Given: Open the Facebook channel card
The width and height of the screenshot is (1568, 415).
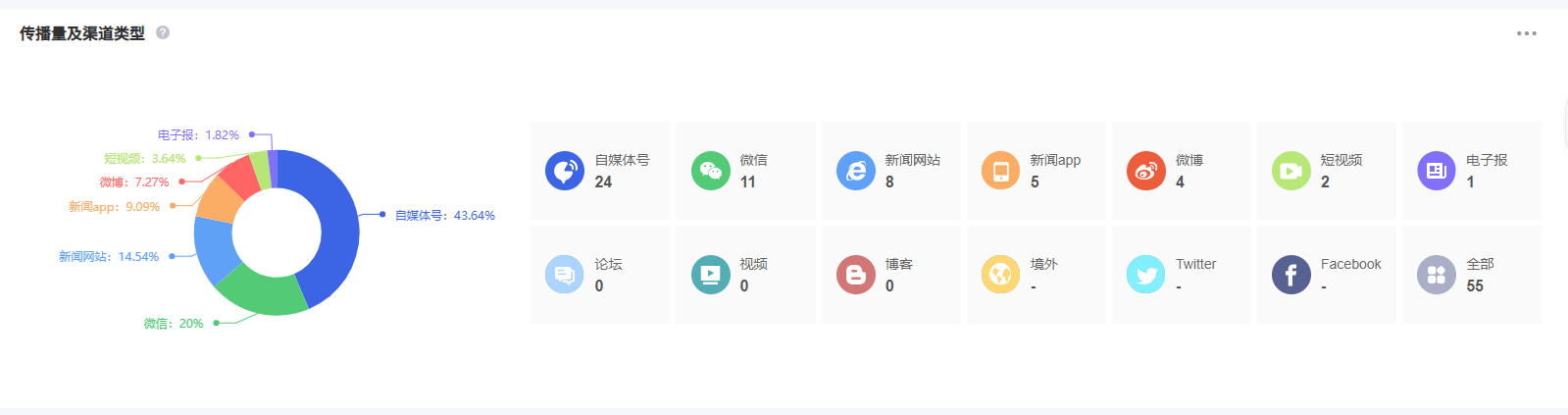Looking at the screenshot, I should 1326,275.
